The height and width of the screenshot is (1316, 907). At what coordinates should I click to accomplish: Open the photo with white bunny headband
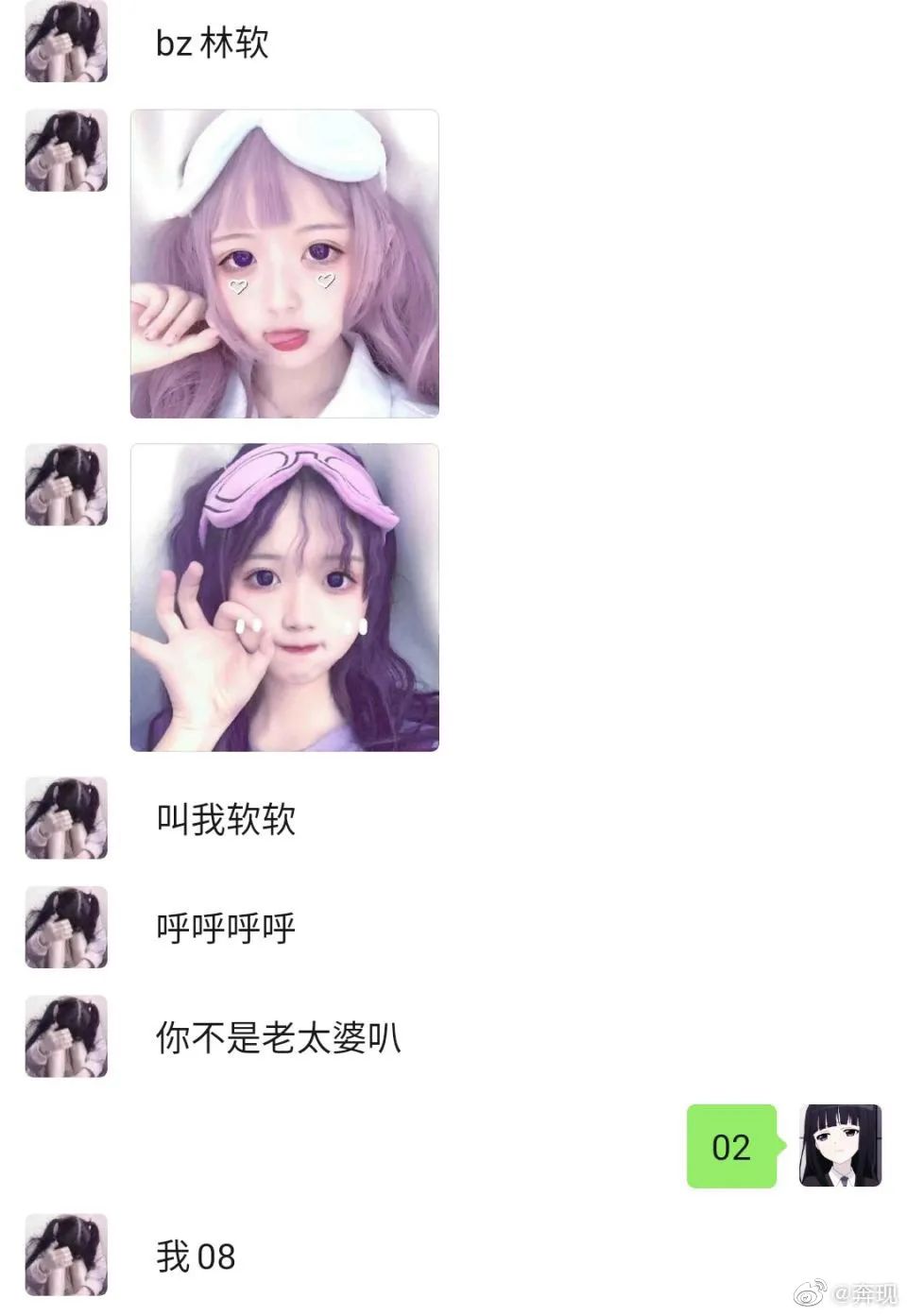[x=284, y=264]
